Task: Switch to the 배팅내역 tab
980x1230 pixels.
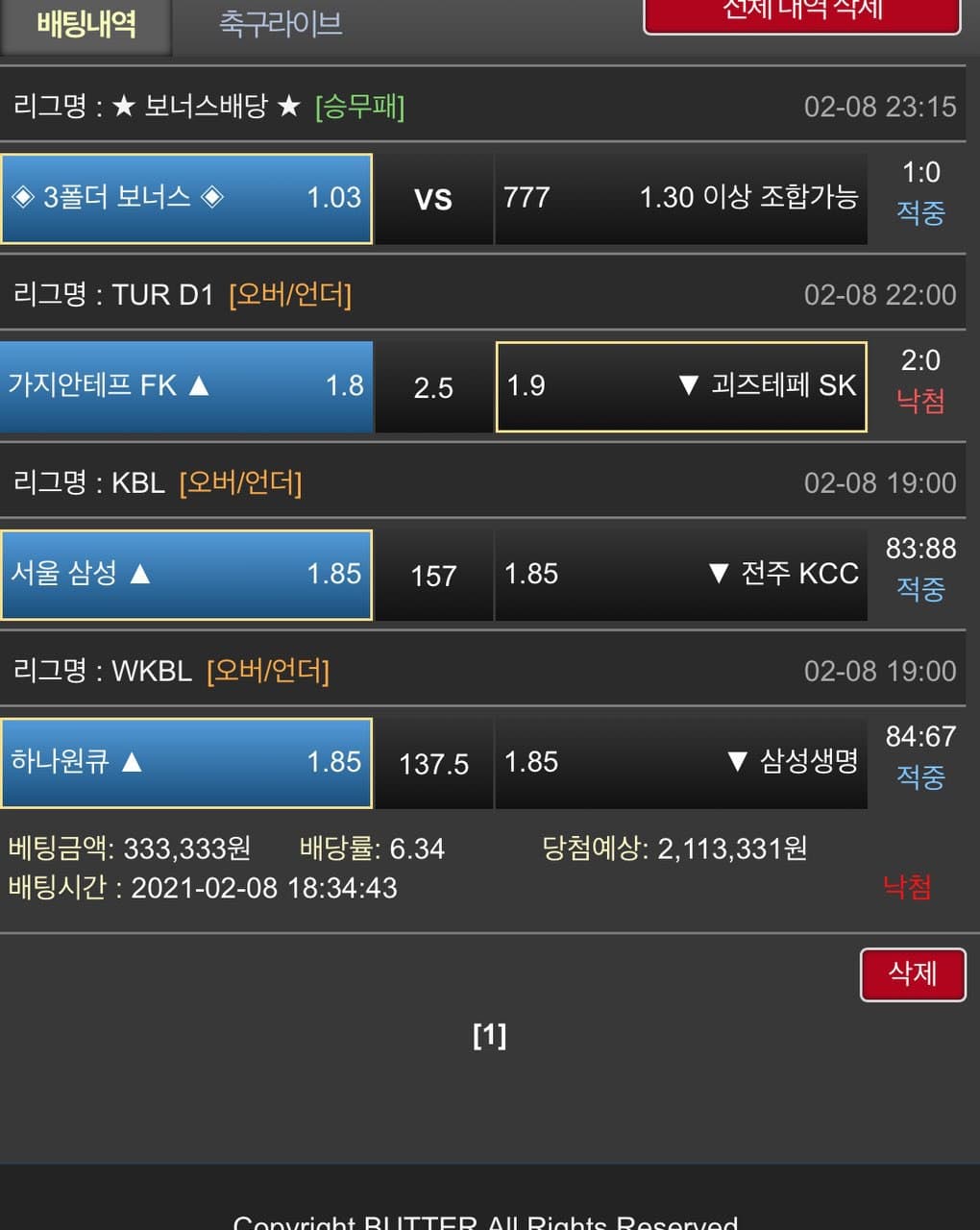Action: 86,23
